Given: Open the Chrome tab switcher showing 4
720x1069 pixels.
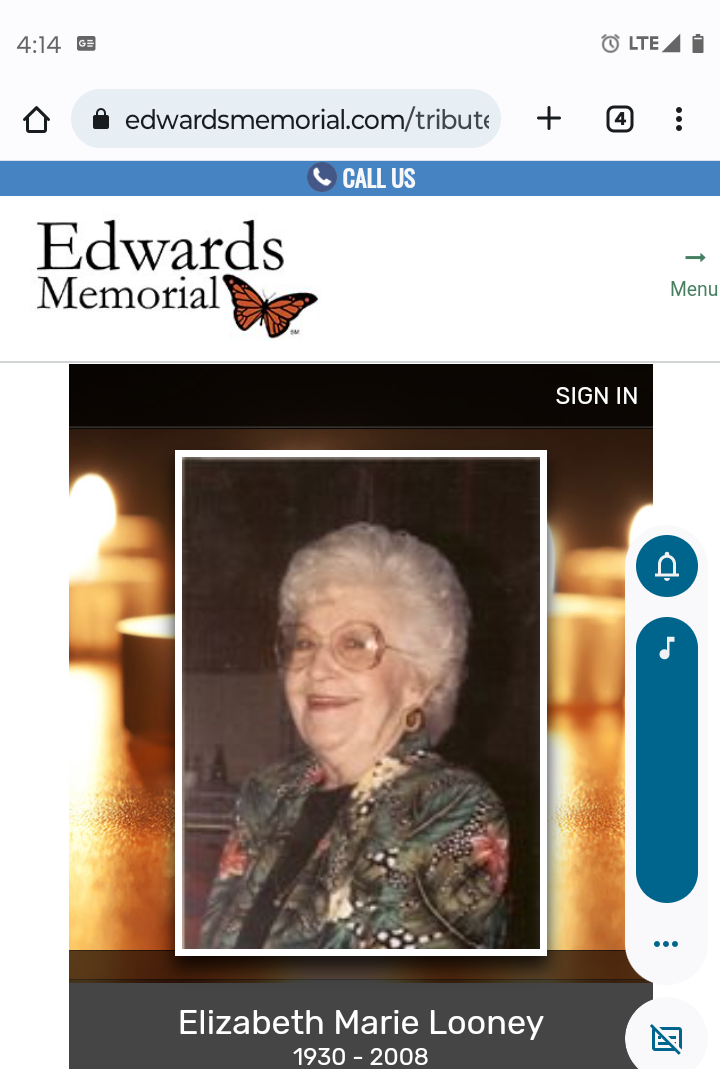Looking at the screenshot, I should click(x=619, y=118).
